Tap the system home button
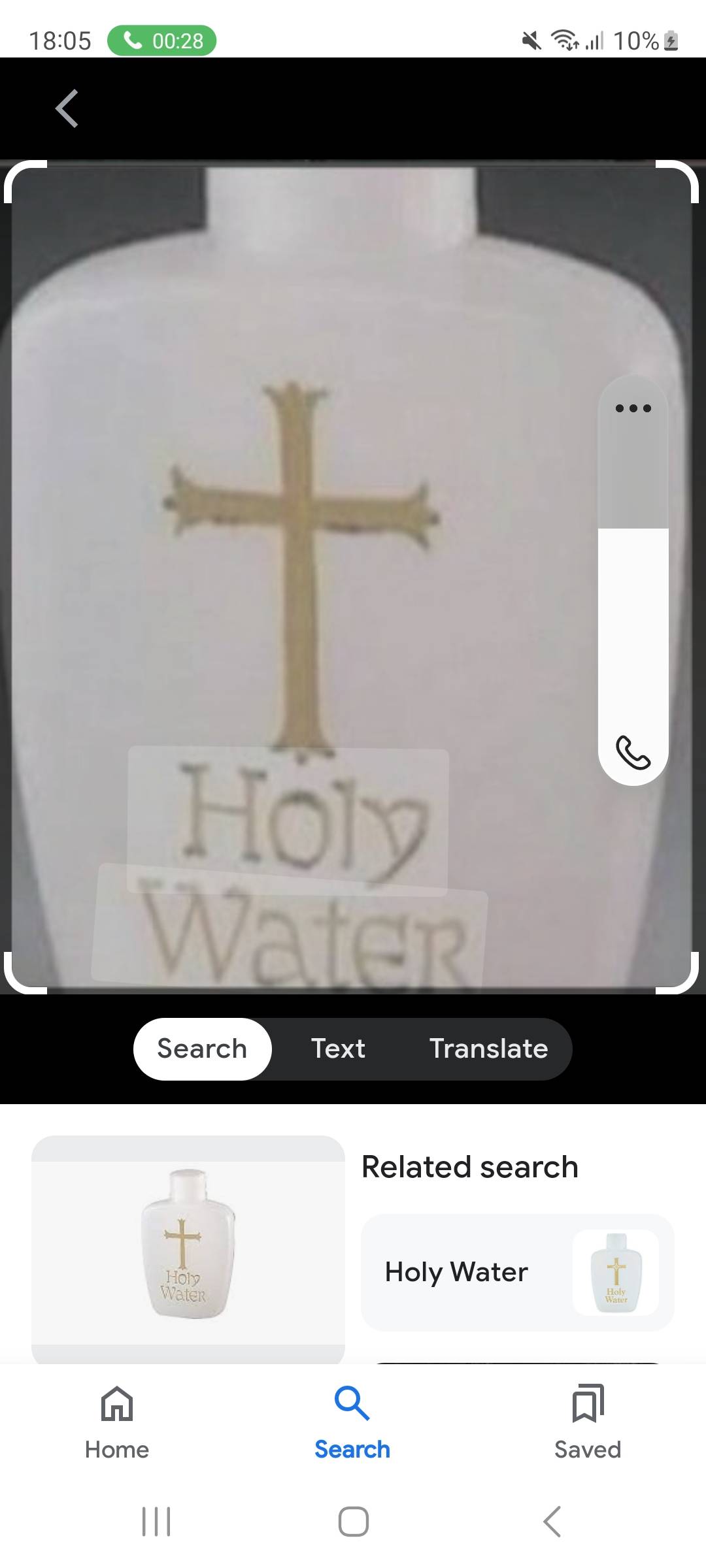Image resolution: width=706 pixels, height=1568 pixels. click(x=353, y=1521)
